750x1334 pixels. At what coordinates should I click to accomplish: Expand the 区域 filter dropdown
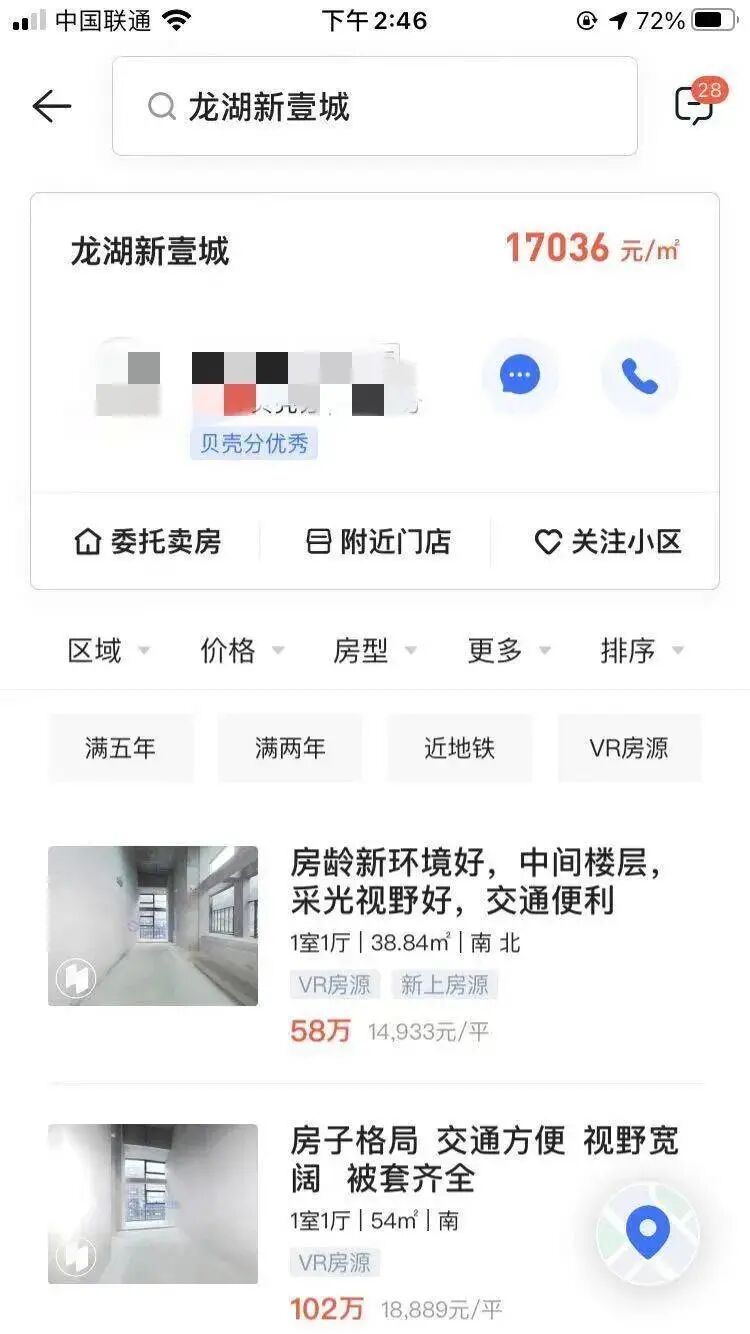point(108,651)
